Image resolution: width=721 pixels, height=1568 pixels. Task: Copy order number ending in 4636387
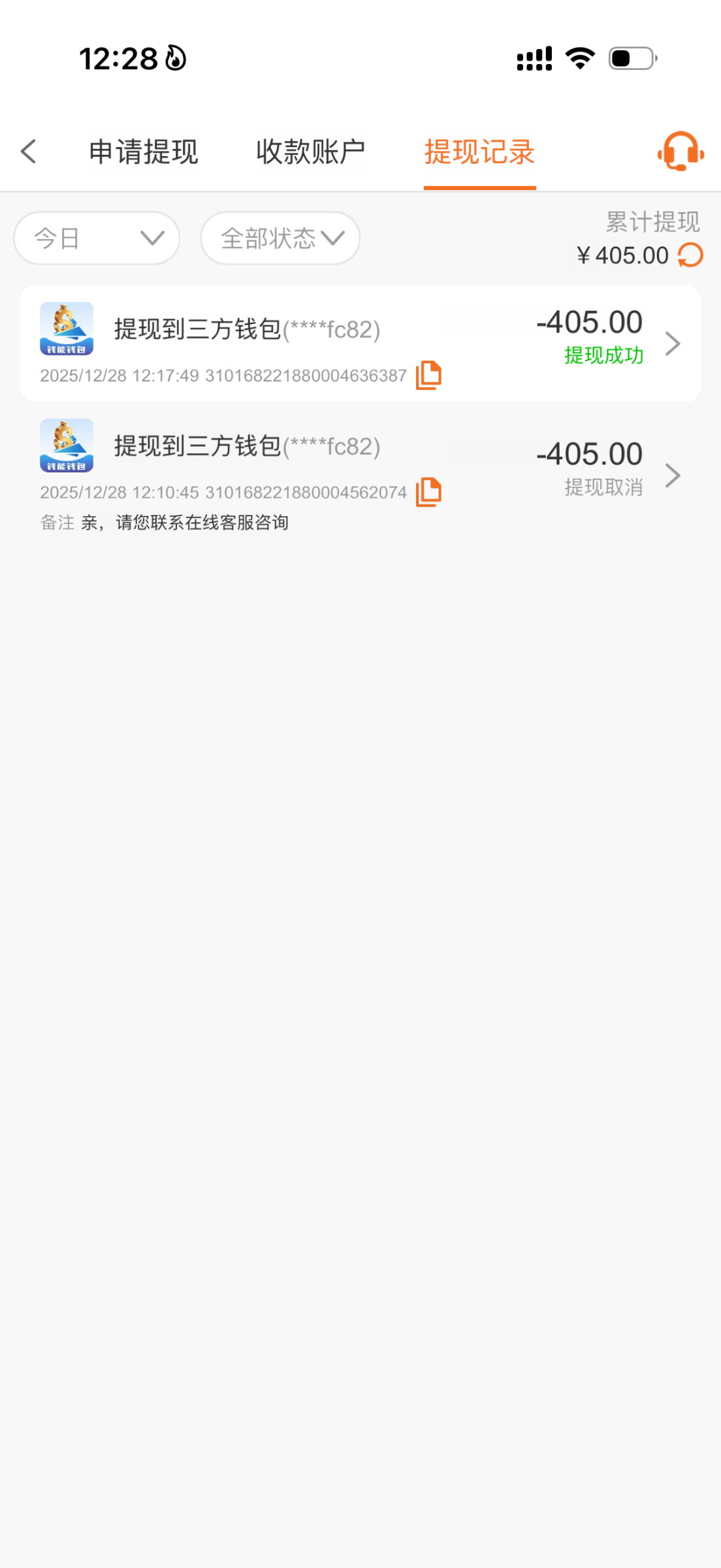429,375
